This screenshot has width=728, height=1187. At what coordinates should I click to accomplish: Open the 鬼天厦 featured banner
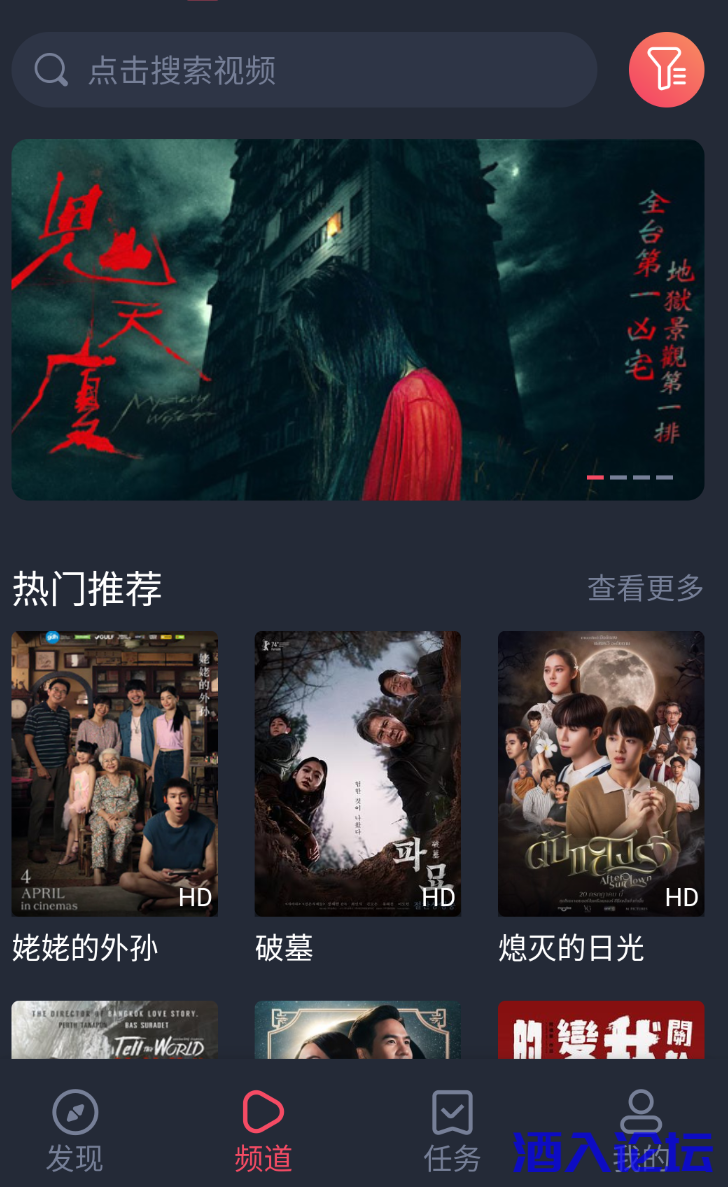coord(358,320)
